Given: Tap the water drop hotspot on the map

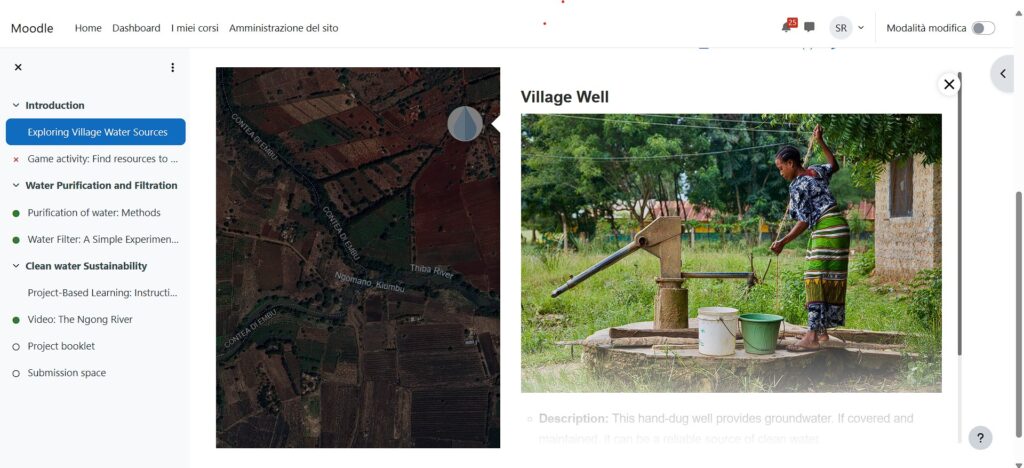Looking at the screenshot, I should point(465,124).
